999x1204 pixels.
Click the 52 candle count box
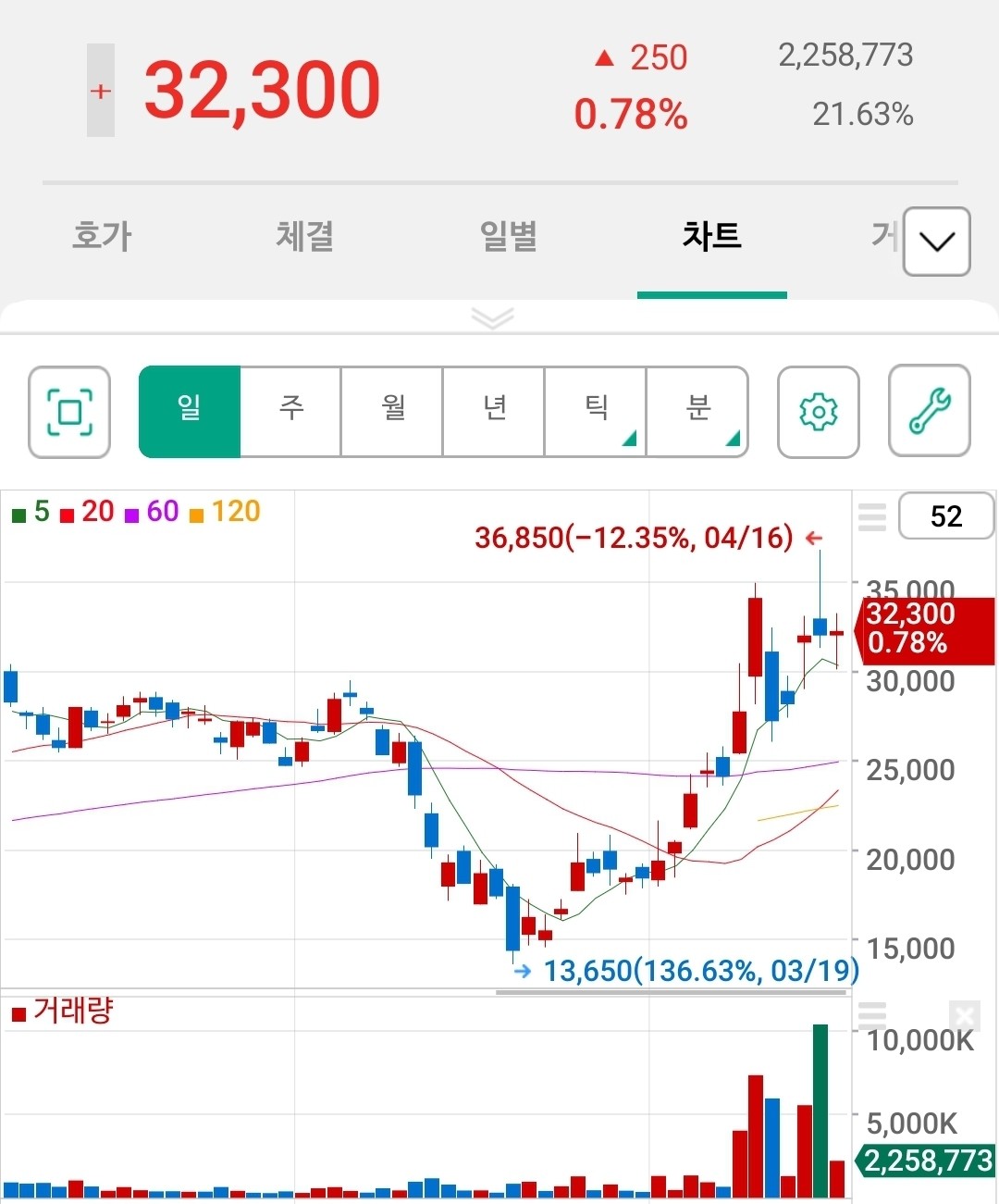(x=945, y=516)
